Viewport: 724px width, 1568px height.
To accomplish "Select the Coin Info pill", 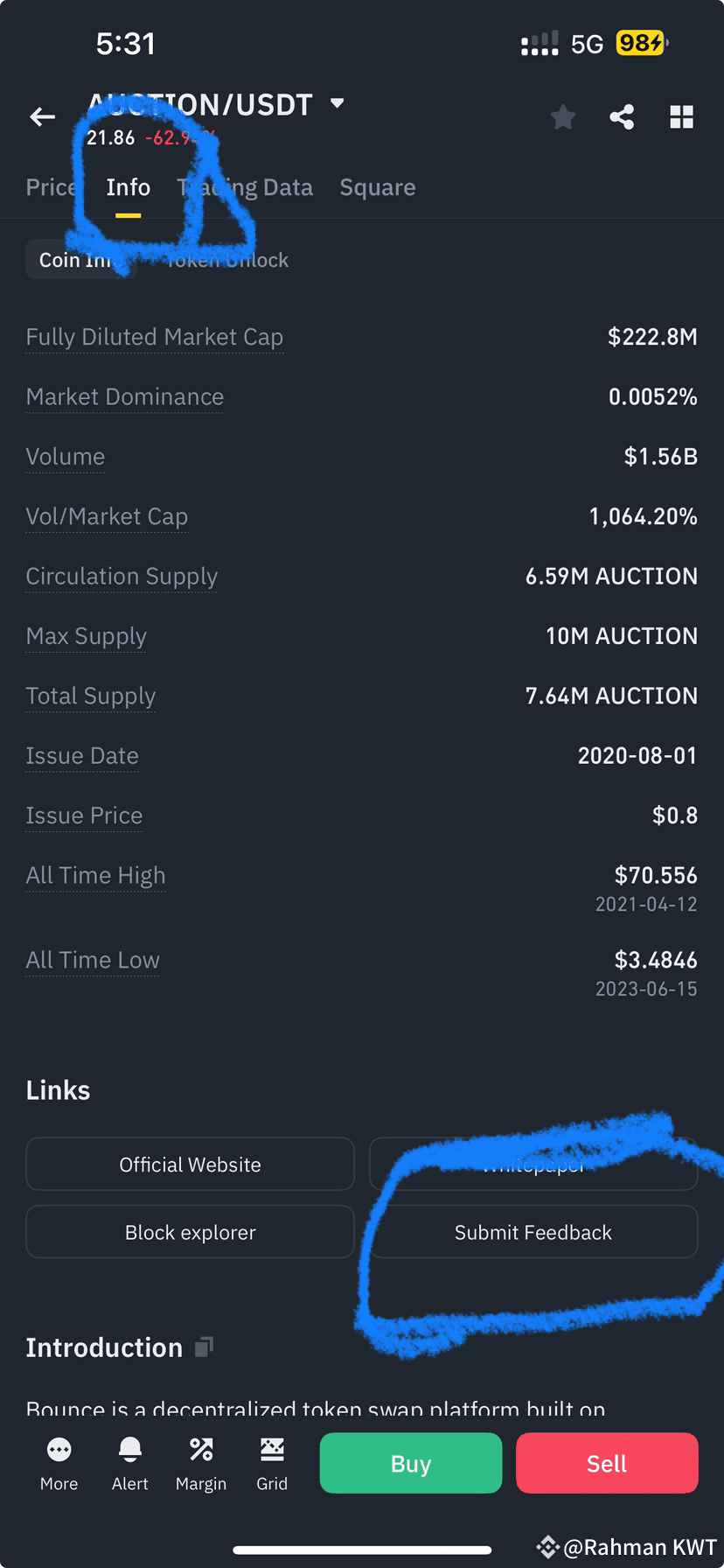I will click(81, 259).
